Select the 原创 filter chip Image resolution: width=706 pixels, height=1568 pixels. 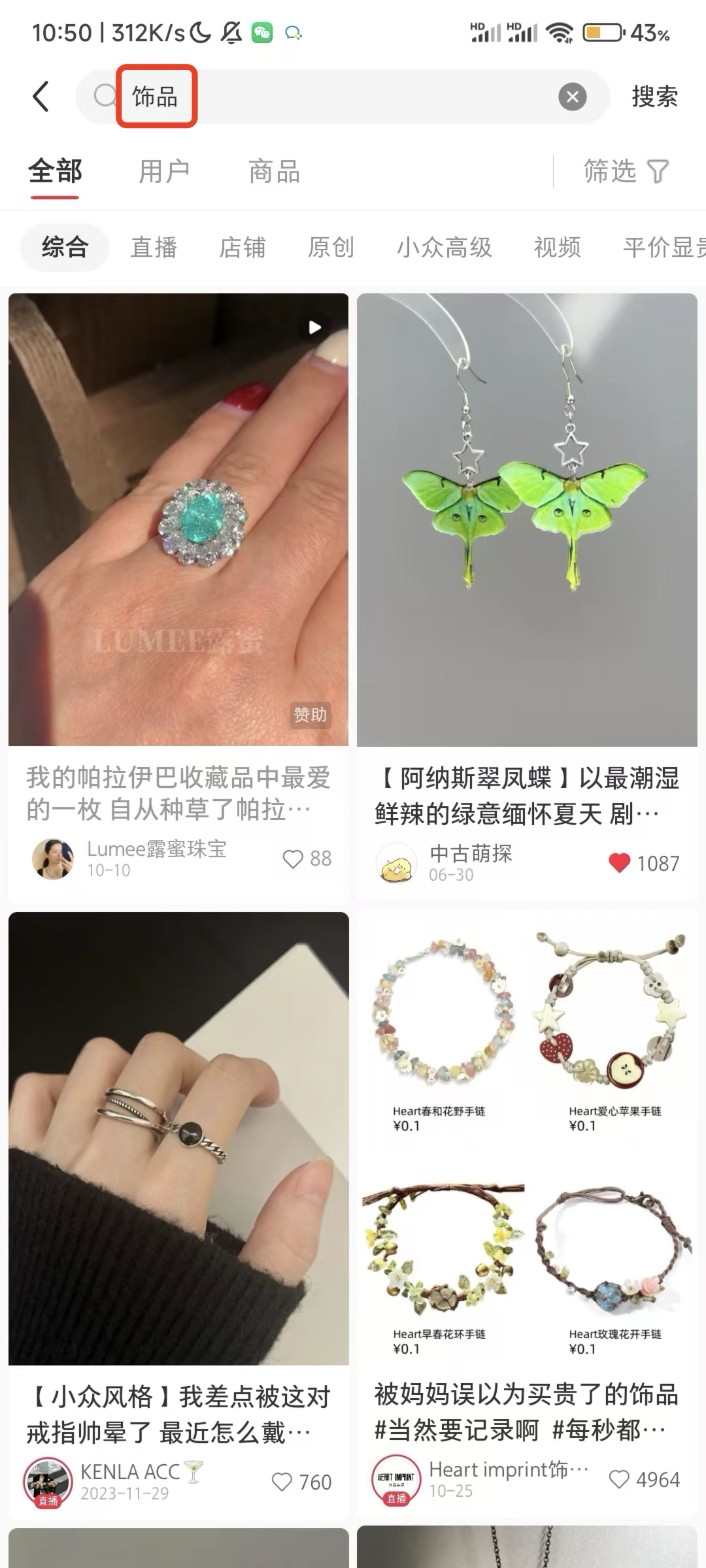click(x=331, y=248)
